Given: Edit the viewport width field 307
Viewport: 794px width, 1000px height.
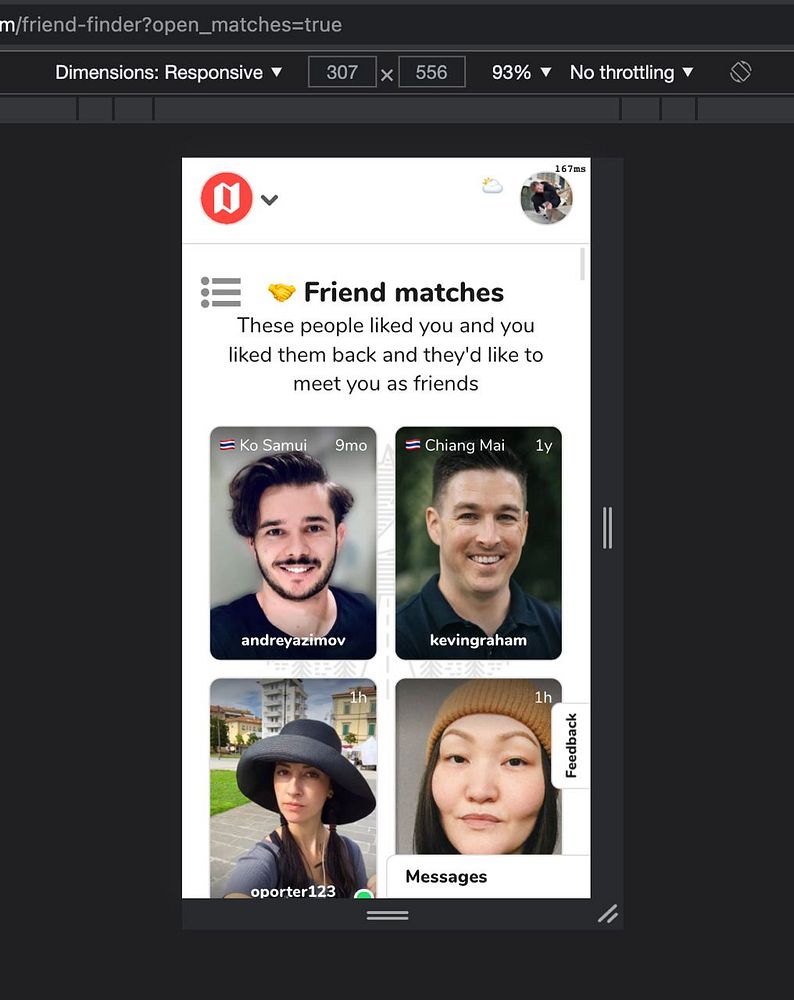Looking at the screenshot, I should pyautogui.click(x=342, y=72).
